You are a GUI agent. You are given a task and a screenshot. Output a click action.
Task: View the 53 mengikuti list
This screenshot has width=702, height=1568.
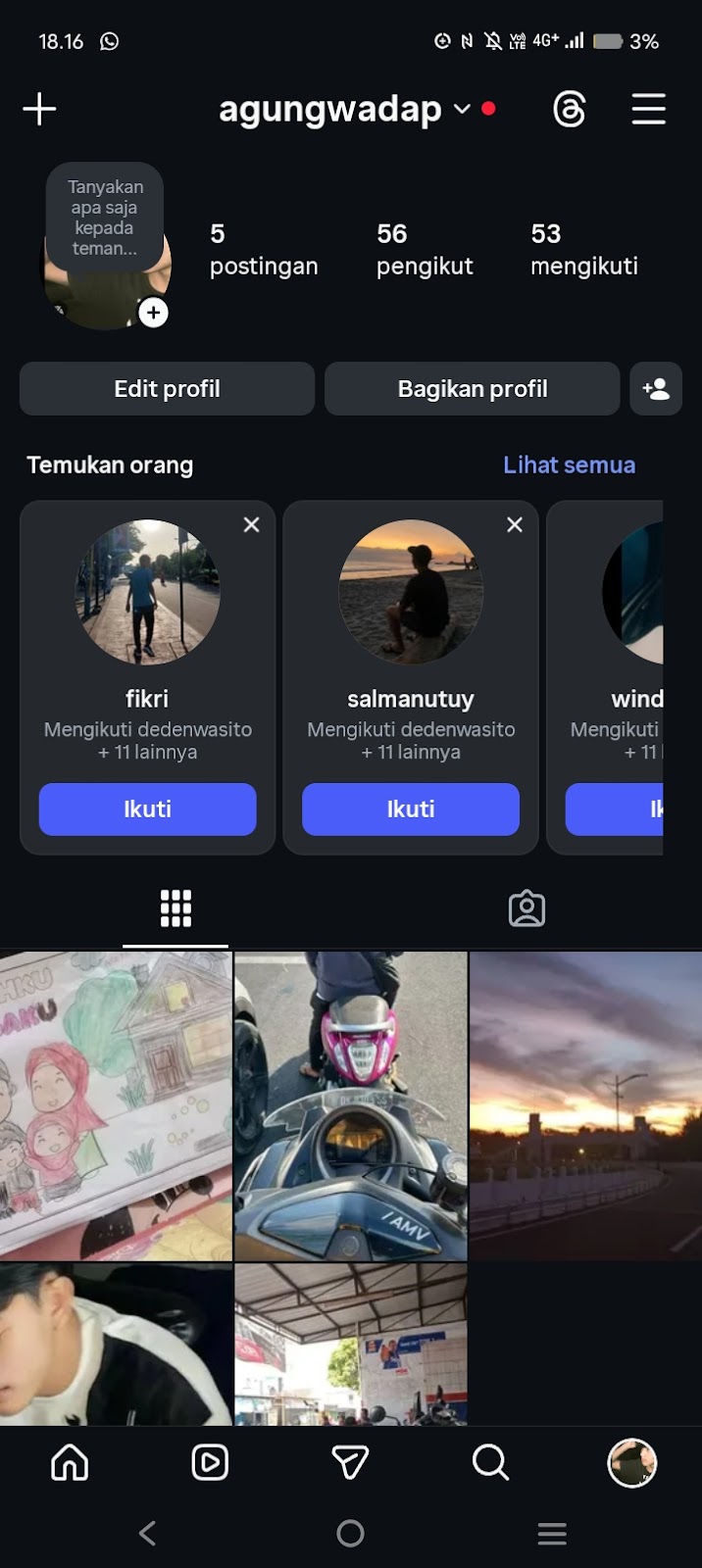(583, 249)
